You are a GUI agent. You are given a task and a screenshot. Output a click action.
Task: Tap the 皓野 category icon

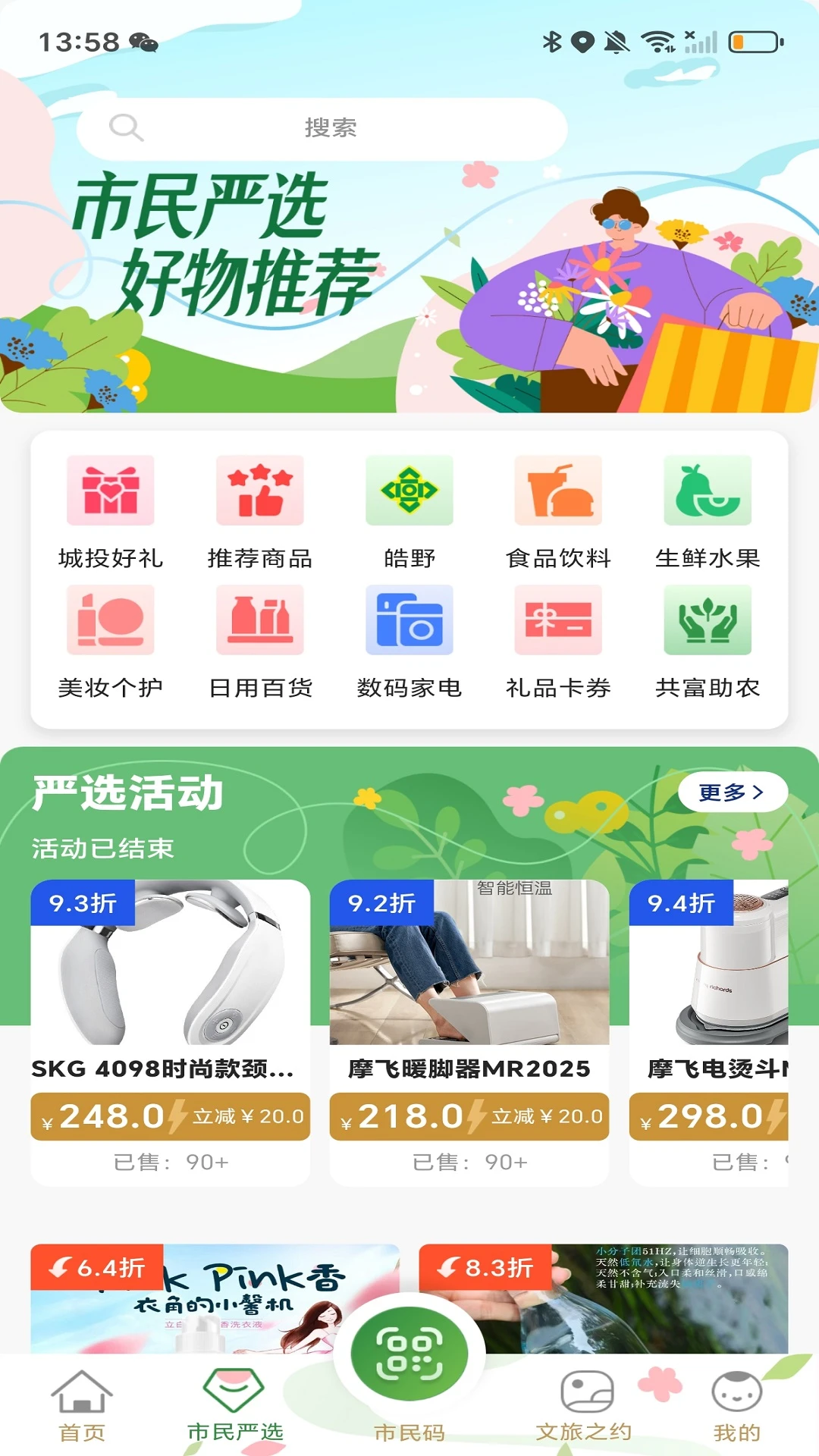click(409, 491)
